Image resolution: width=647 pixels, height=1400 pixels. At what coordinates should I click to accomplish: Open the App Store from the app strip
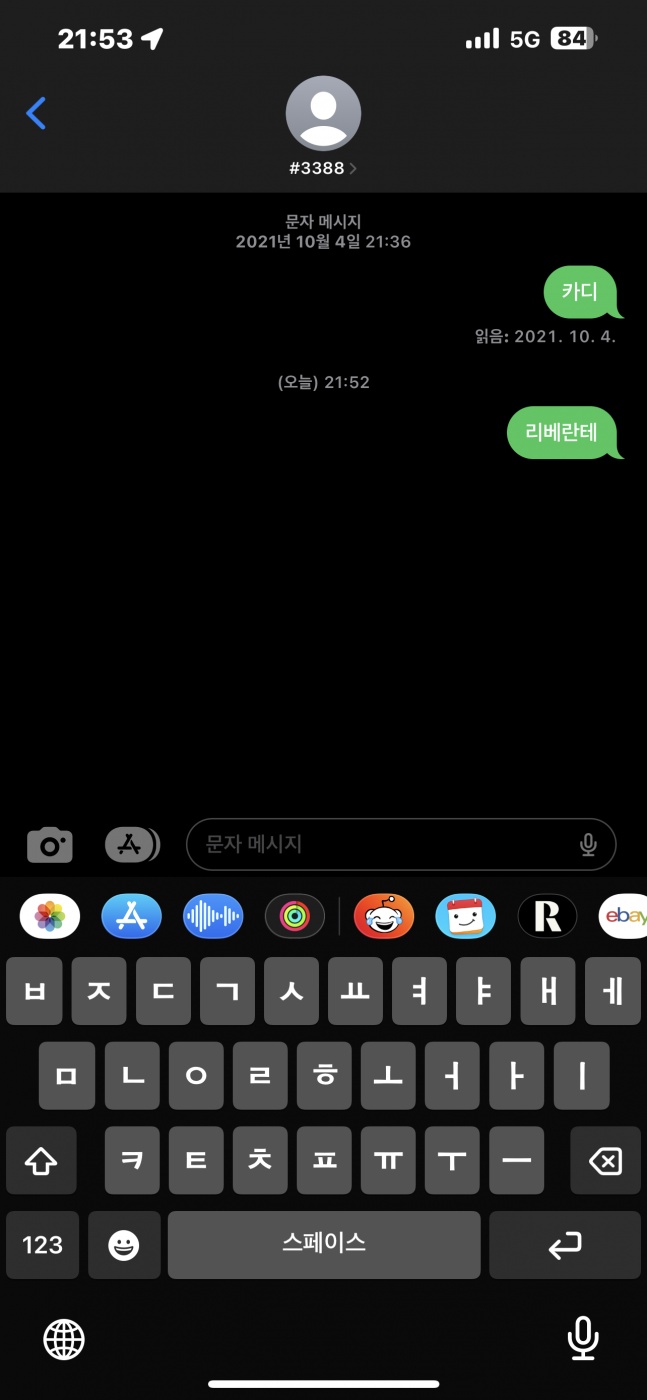[x=131, y=916]
